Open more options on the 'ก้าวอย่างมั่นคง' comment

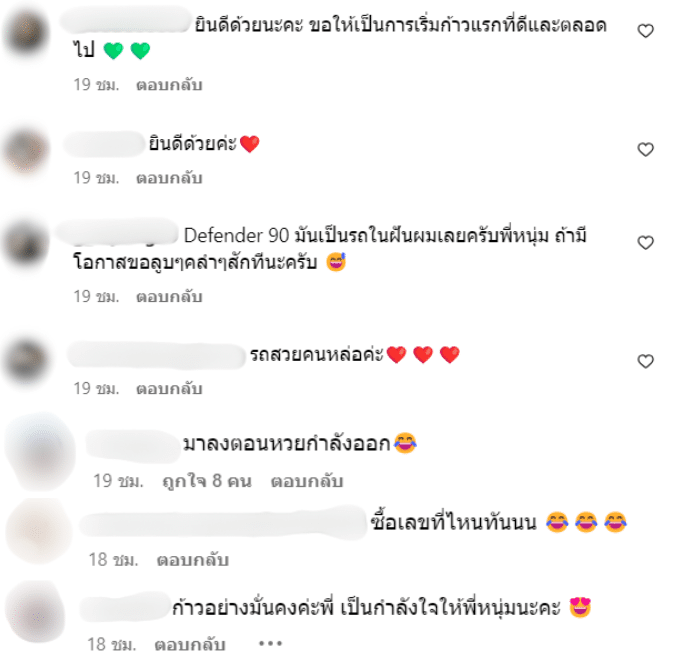pos(269,644)
